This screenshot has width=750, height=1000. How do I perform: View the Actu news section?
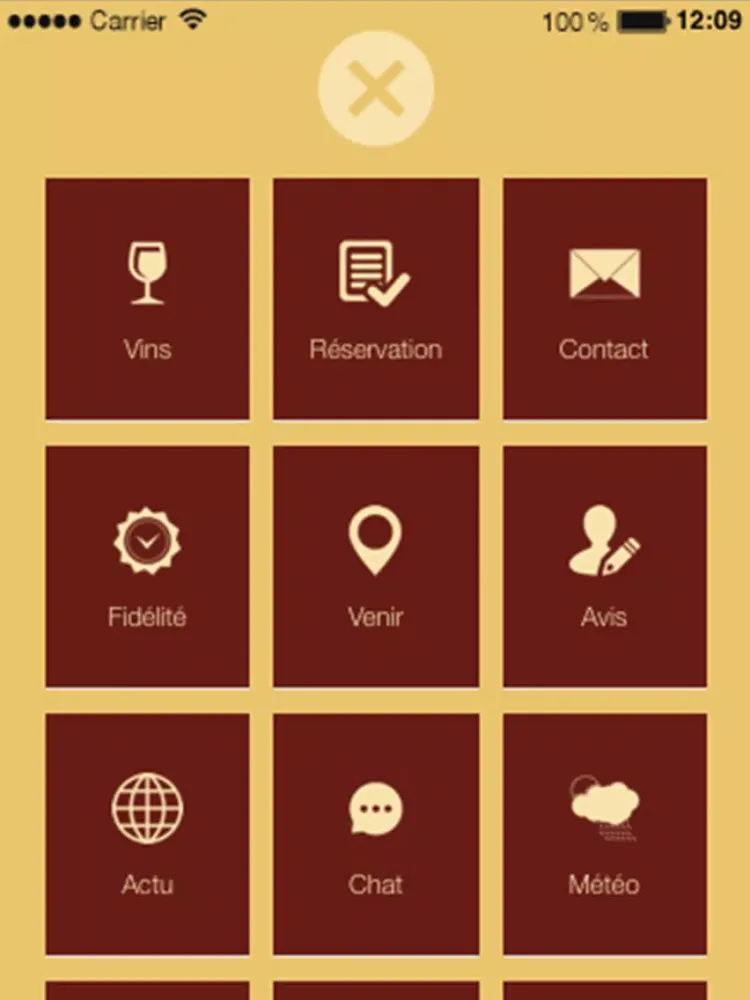coord(147,833)
